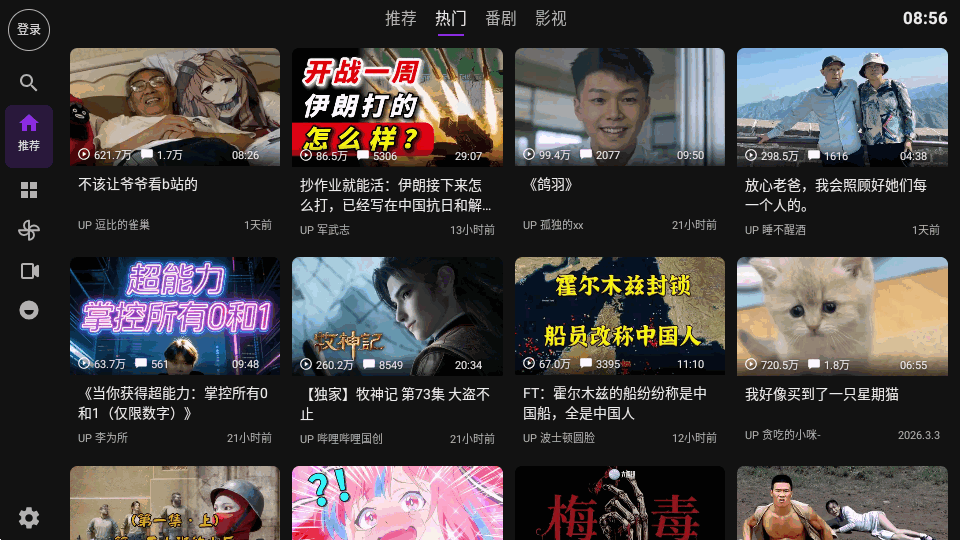Open the 霍尔木兹 ships video
The image size is (960, 540).
pos(620,316)
